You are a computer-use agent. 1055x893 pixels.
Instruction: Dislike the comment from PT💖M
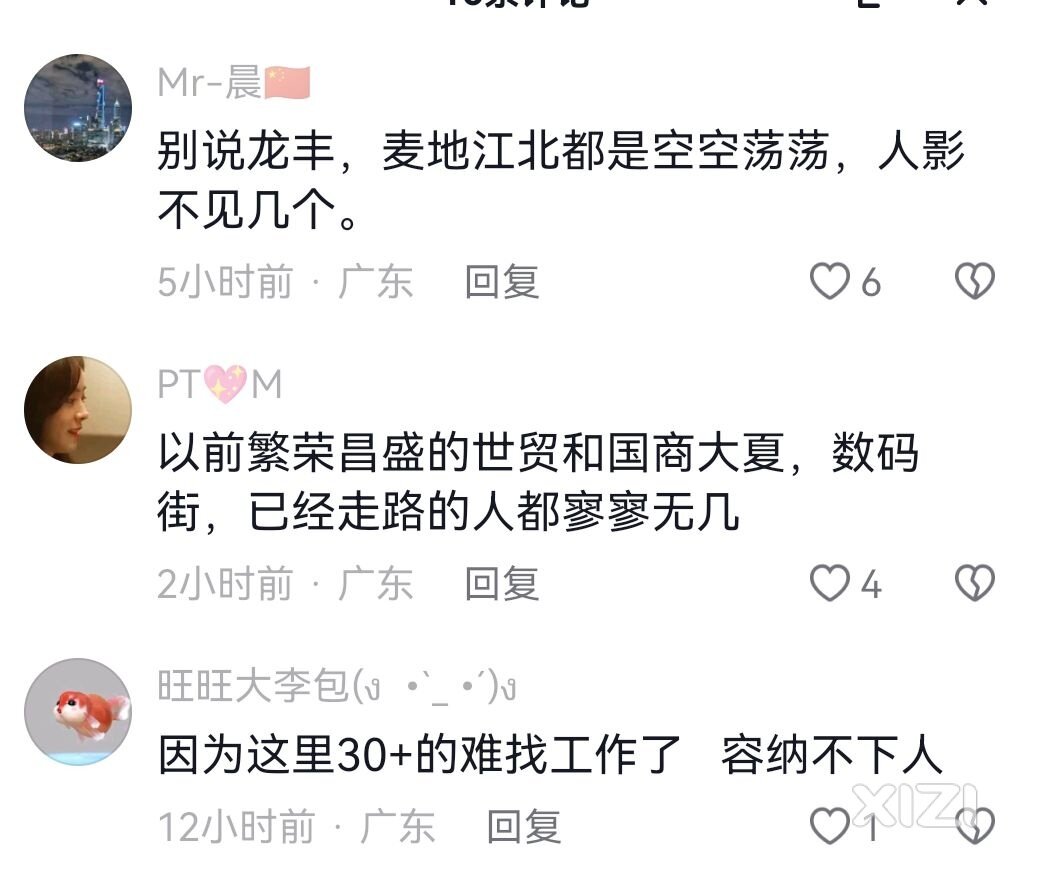tap(974, 583)
